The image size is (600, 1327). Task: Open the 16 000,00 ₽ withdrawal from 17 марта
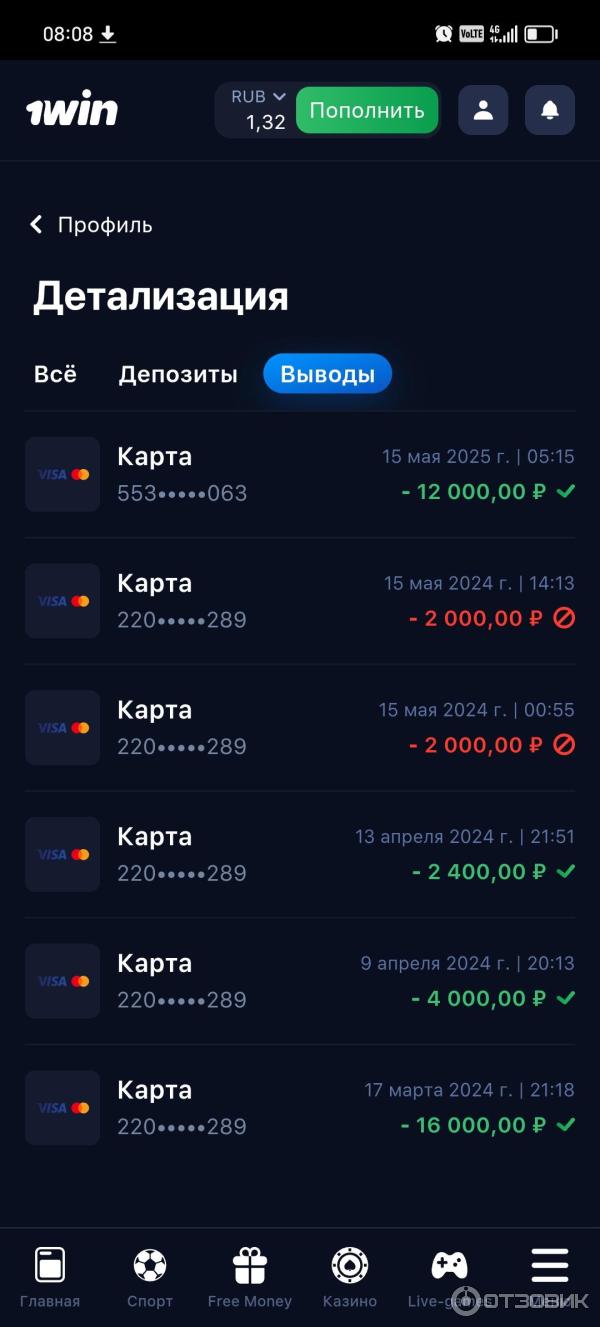tap(300, 1108)
